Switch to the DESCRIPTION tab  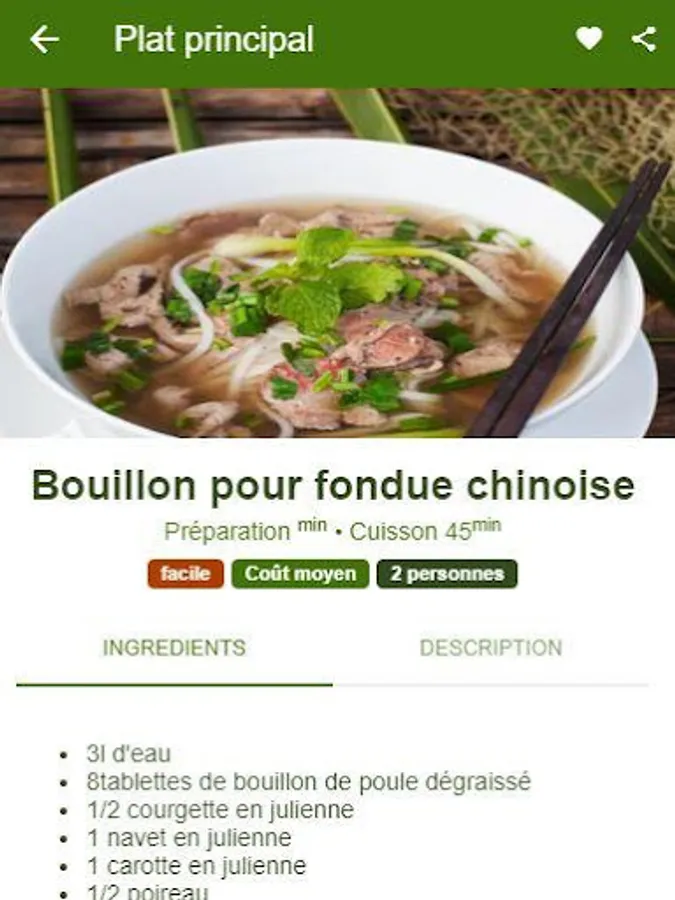point(491,648)
